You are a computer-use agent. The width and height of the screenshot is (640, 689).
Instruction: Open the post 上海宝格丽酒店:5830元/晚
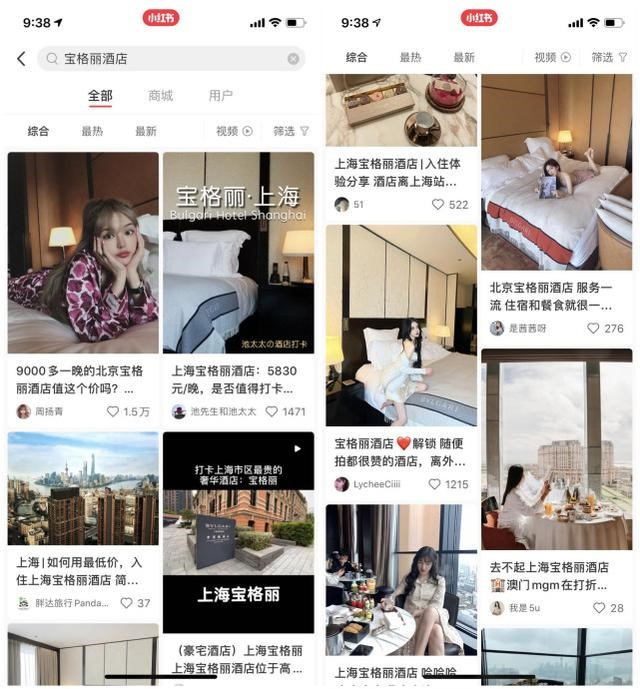(238, 253)
